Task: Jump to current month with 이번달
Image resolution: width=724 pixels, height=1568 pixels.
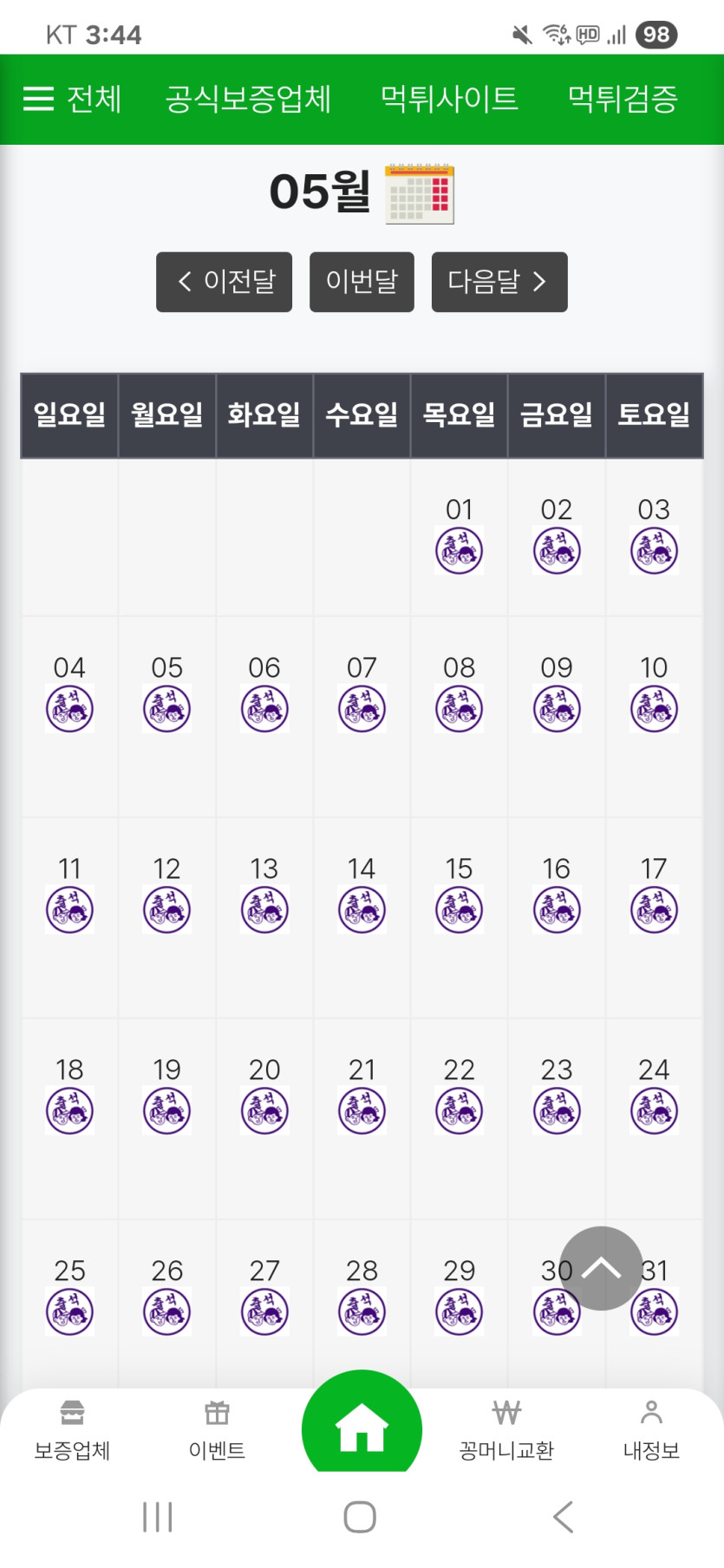Action: [362, 282]
